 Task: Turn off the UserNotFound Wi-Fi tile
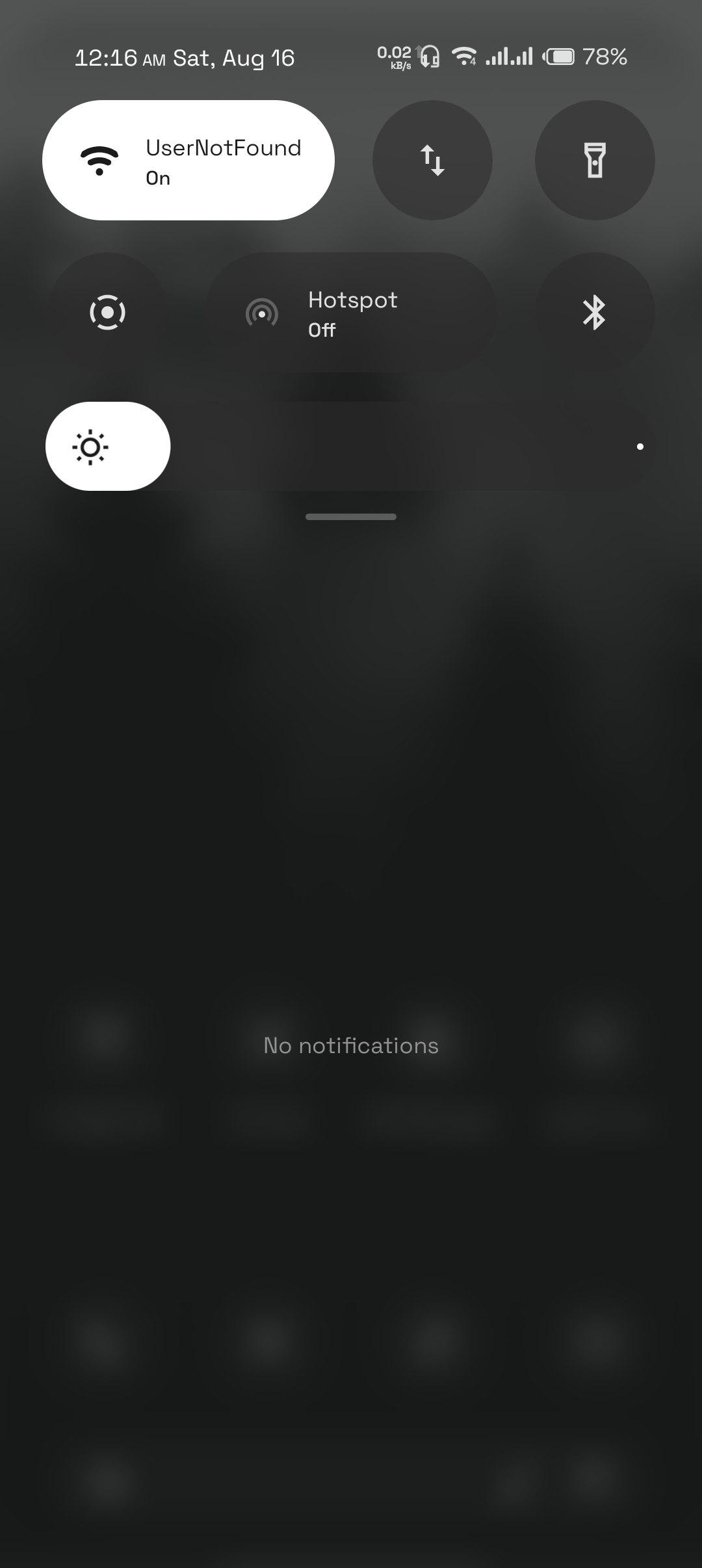point(188,160)
